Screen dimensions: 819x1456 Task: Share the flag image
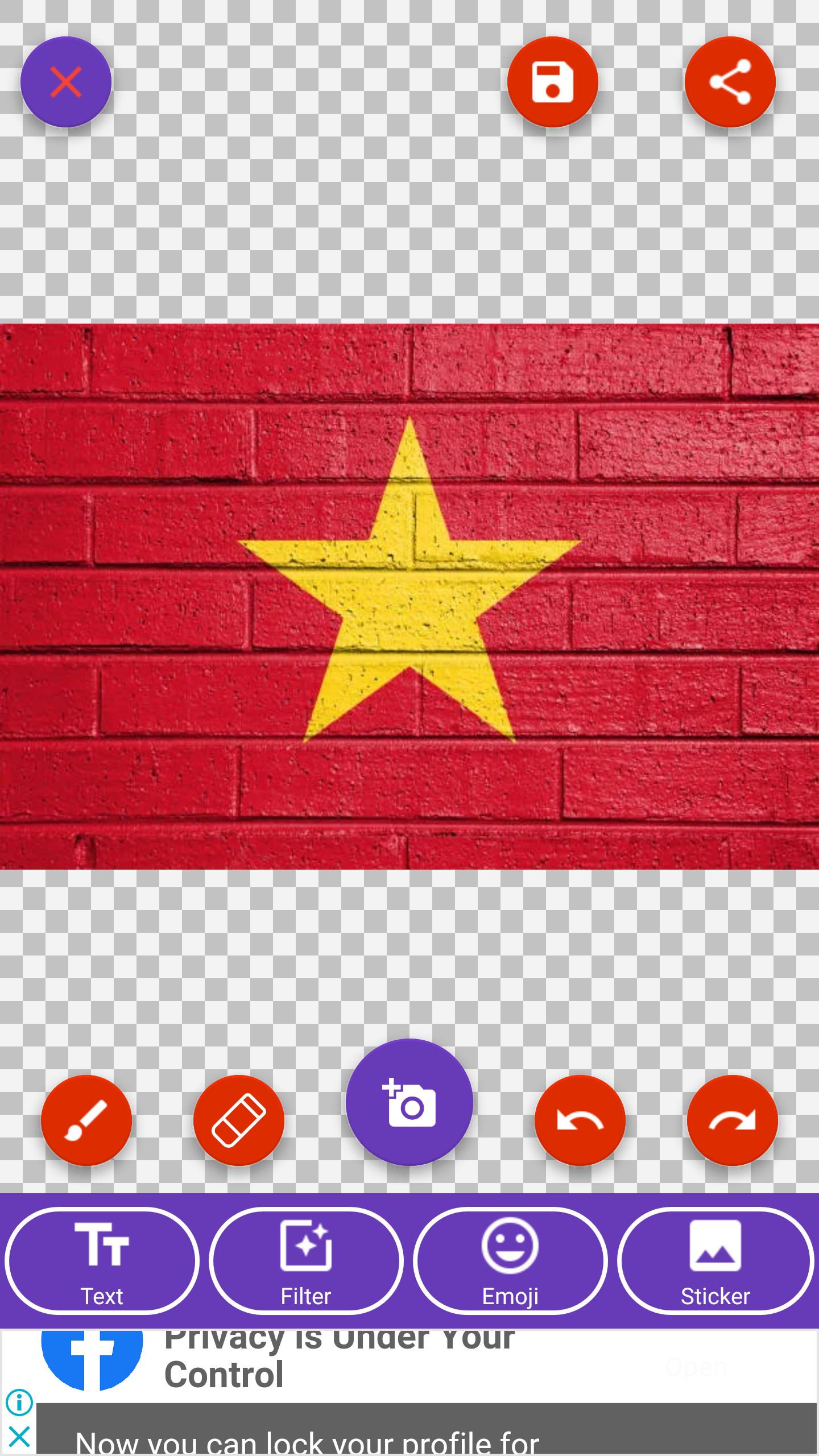[730, 82]
